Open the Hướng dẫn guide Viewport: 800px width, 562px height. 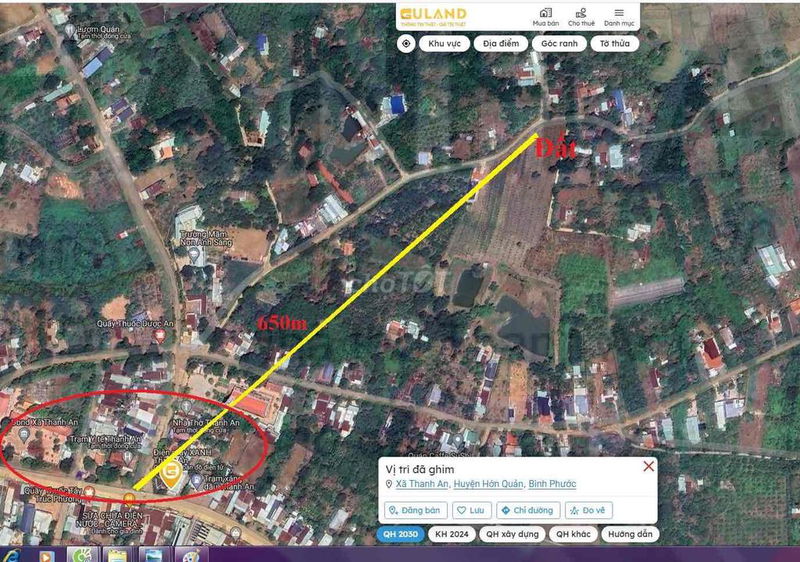tap(630, 534)
